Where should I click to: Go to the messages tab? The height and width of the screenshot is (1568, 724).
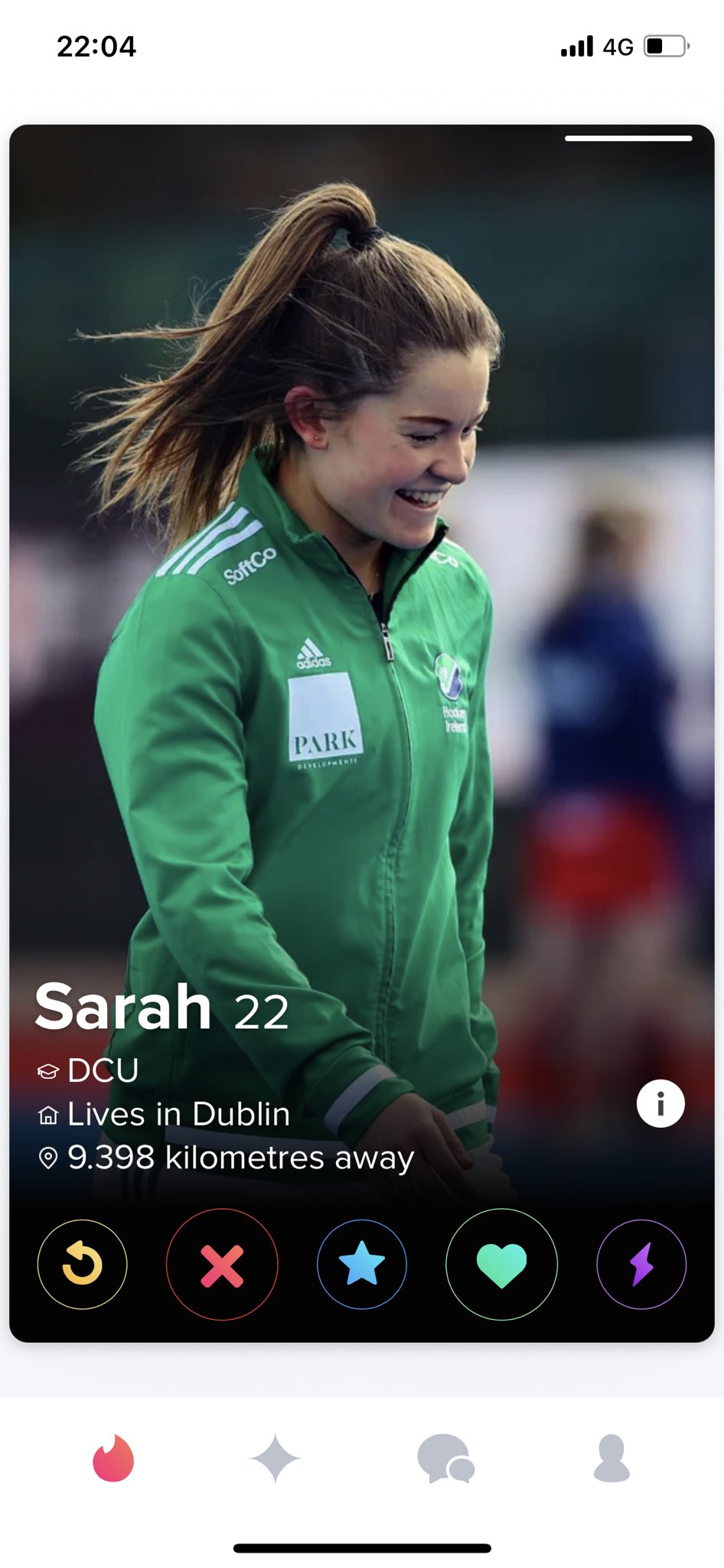coord(445,1459)
